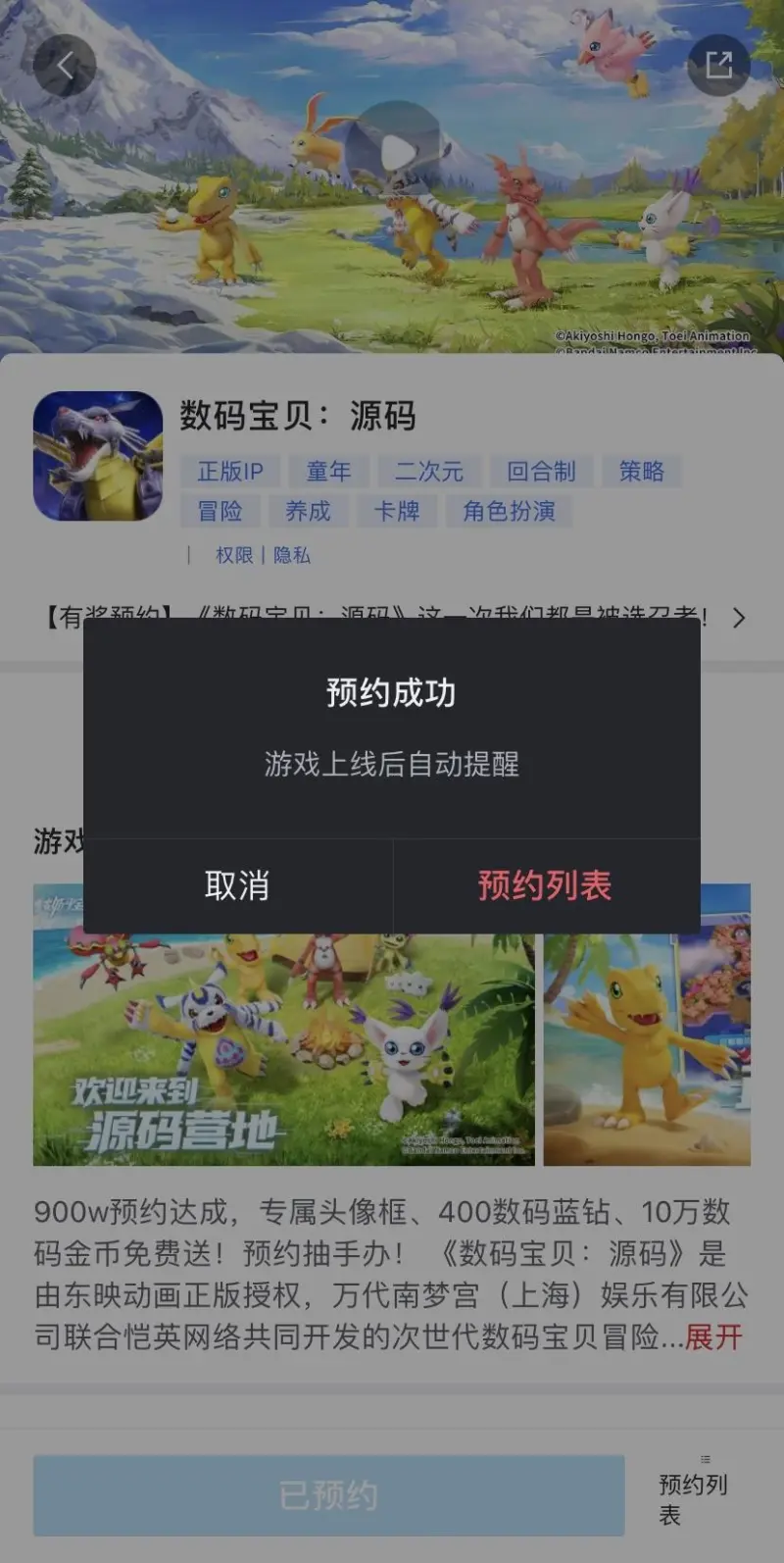Select the 回合制 tag

pyautogui.click(x=541, y=472)
